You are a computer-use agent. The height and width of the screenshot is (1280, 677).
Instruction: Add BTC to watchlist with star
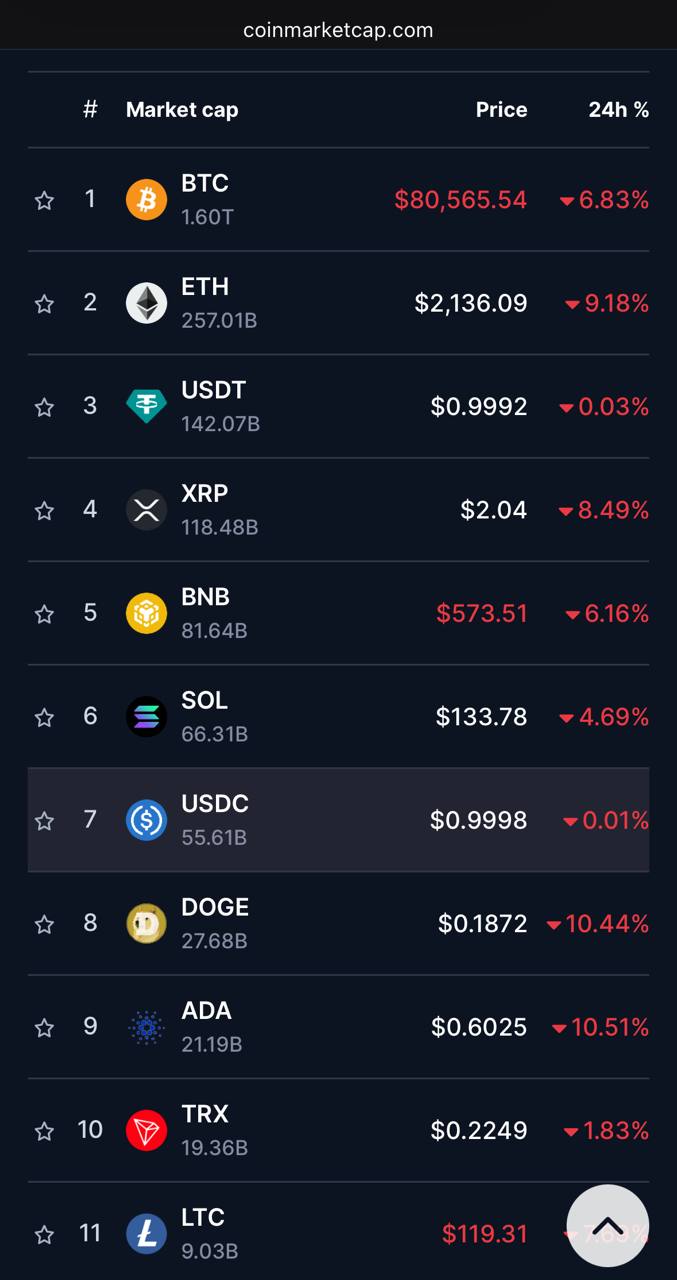click(44, 201)
